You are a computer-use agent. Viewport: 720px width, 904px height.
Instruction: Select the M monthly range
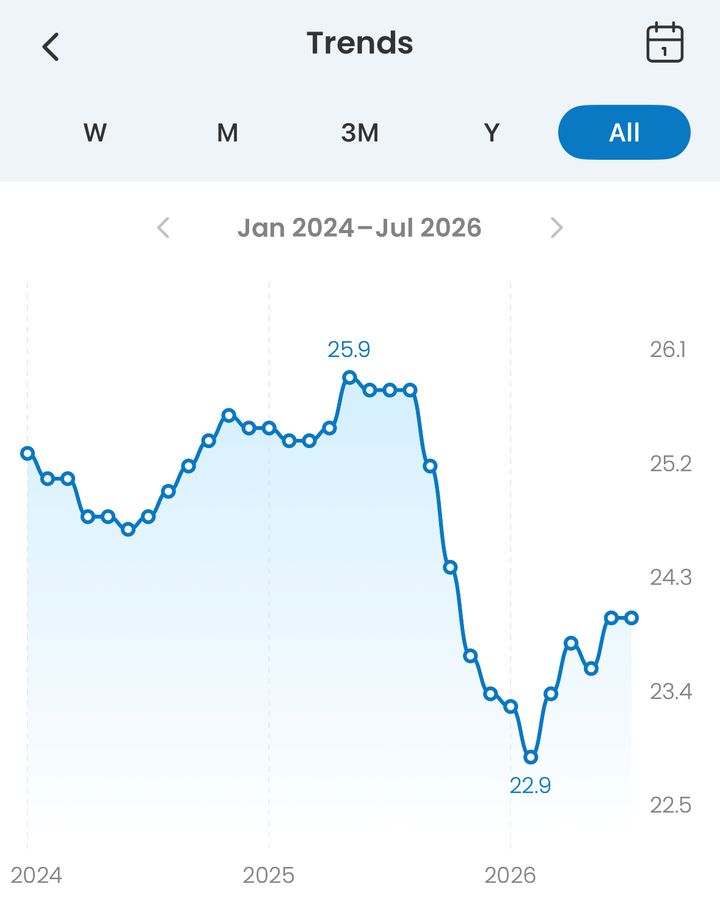point(228,133)
